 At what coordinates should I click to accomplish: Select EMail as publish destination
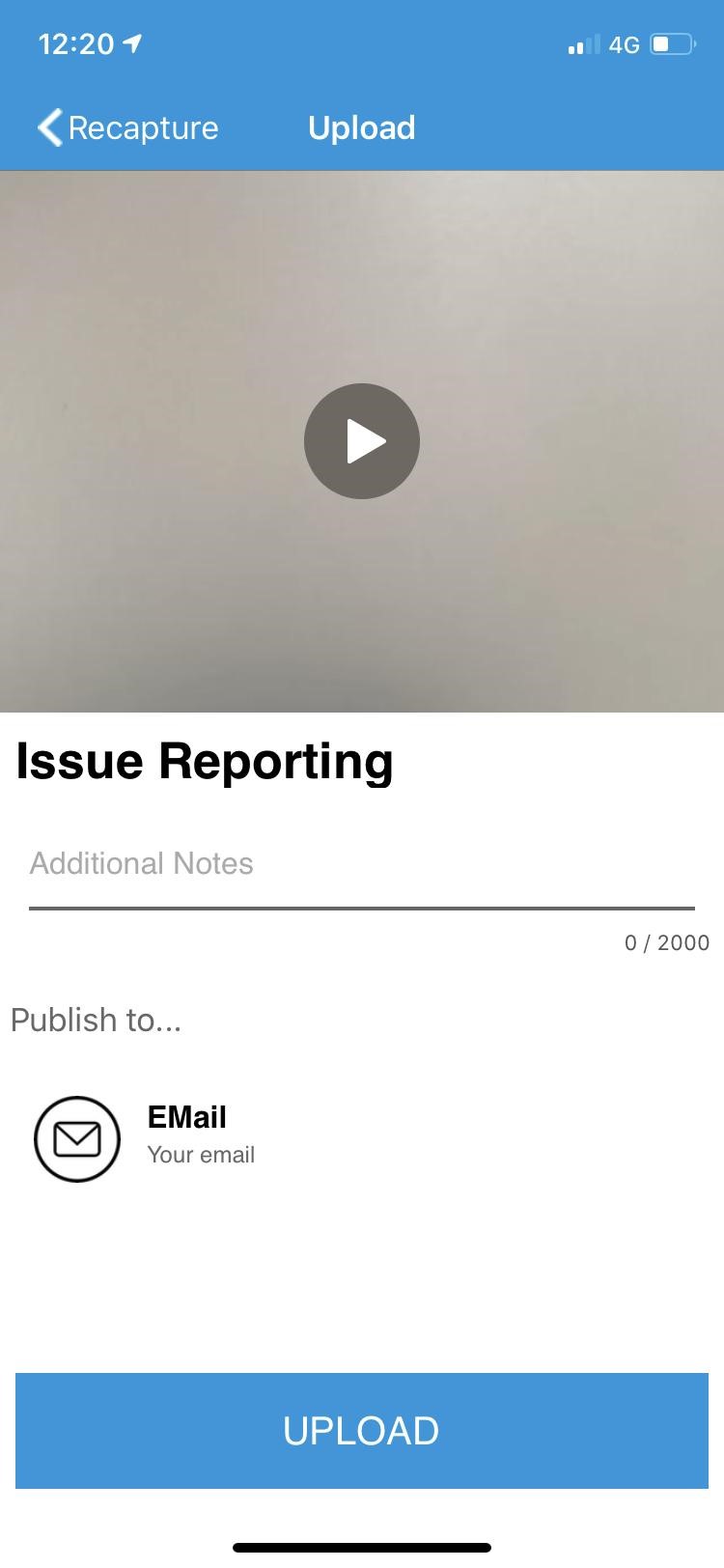point(362,1137)
